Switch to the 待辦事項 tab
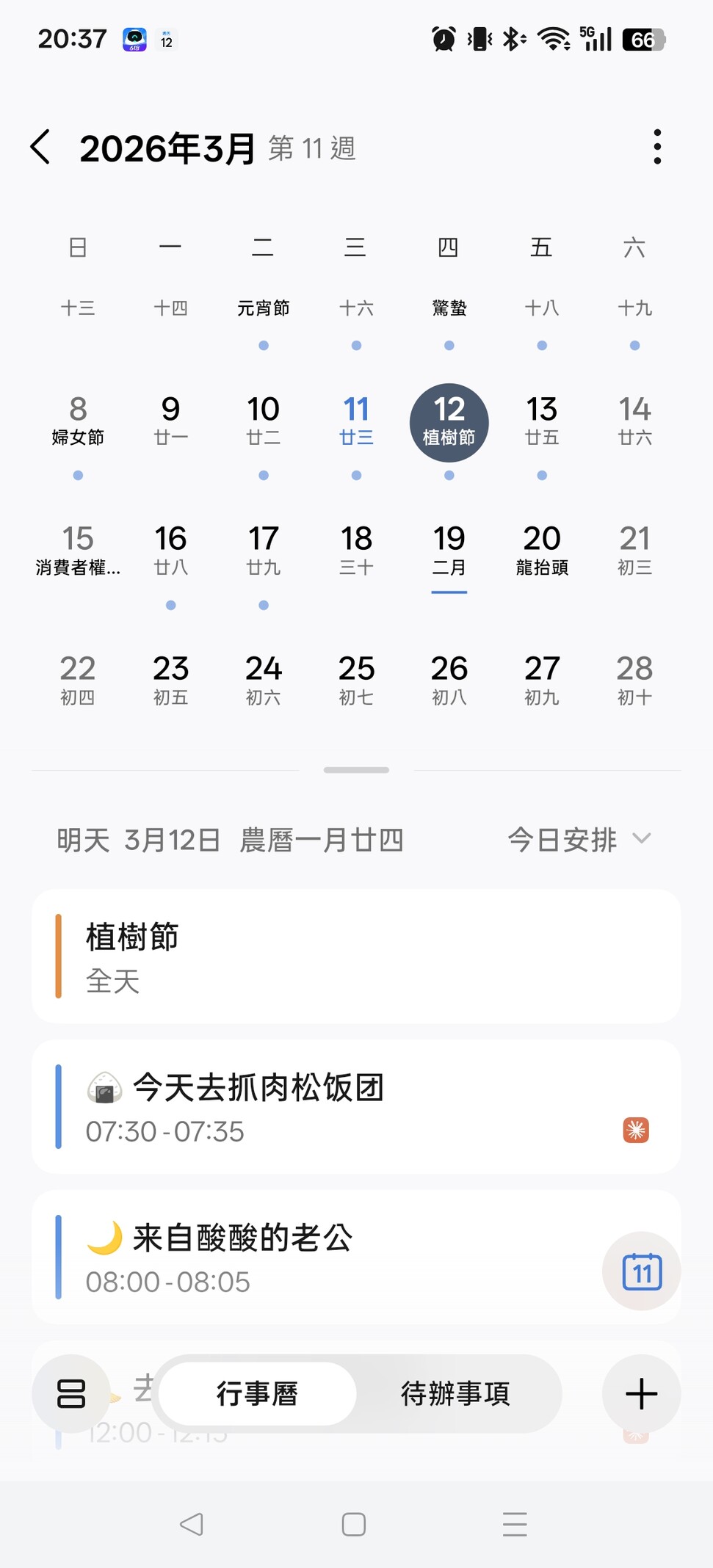This screenshot has width=713, height=1568. click(x=455, y=1393)
